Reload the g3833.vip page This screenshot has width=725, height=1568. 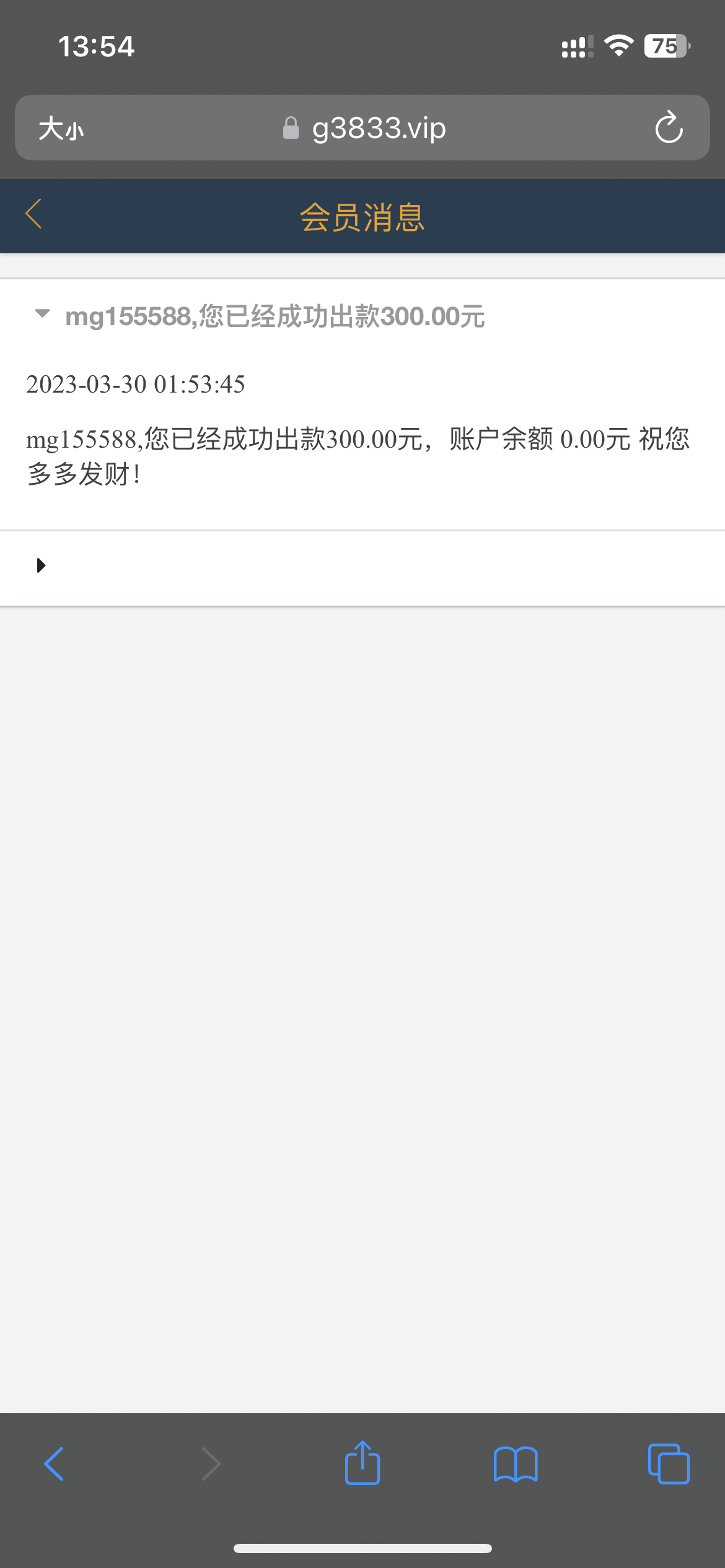(669, 128)
